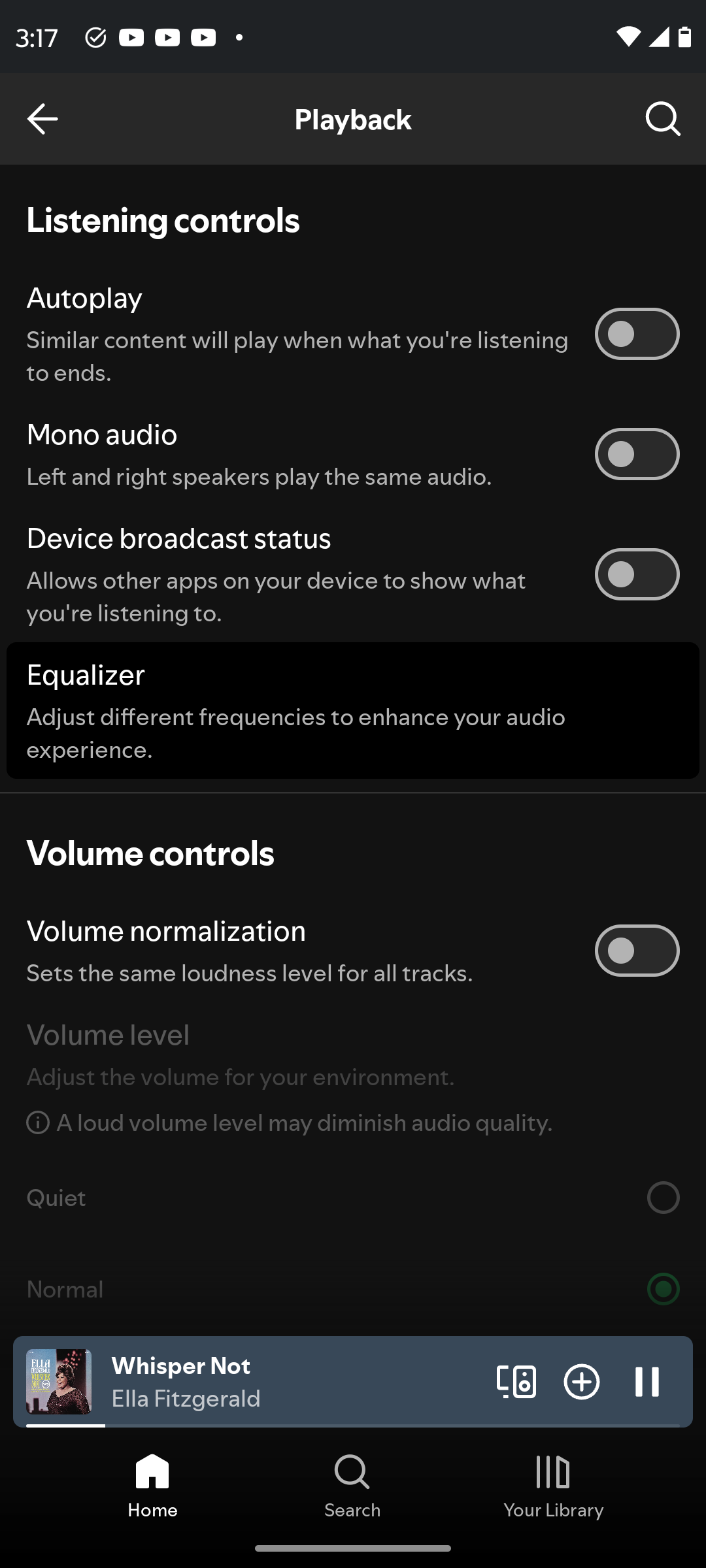Select the Quiet volume level
Screen dimensions: 706x1568
[663, 1198]
